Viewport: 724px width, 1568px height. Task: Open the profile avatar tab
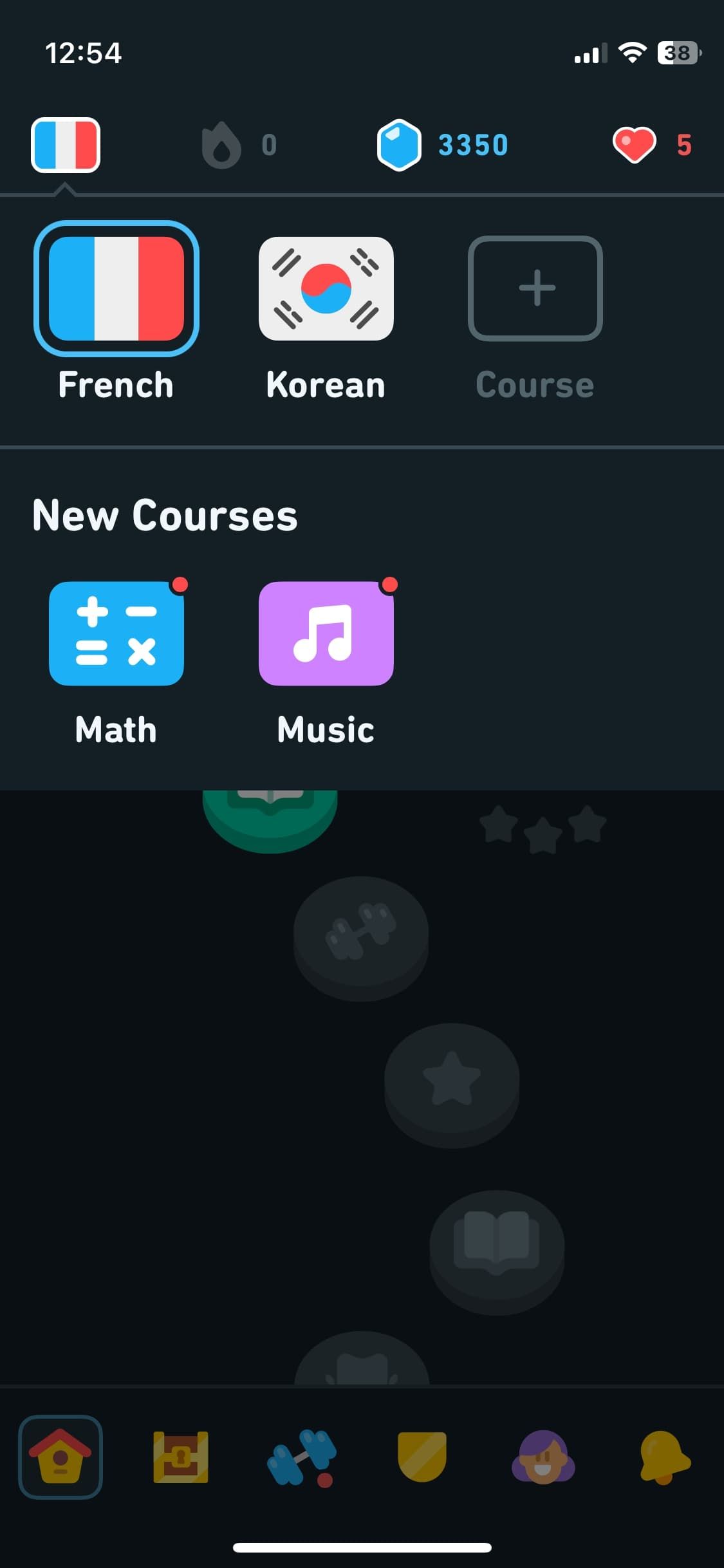[x=543, y=1457]
